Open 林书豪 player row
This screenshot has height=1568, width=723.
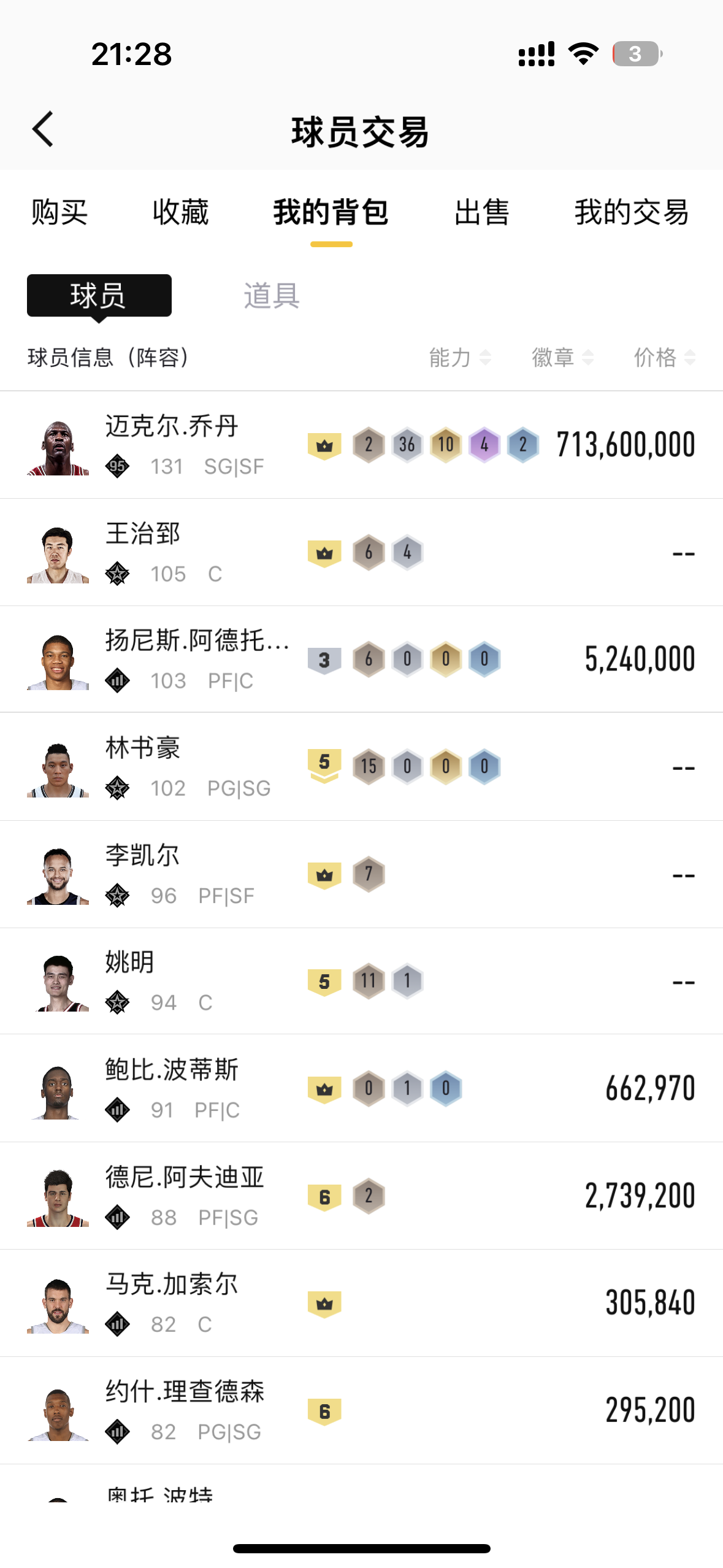[x=361, y=767]
